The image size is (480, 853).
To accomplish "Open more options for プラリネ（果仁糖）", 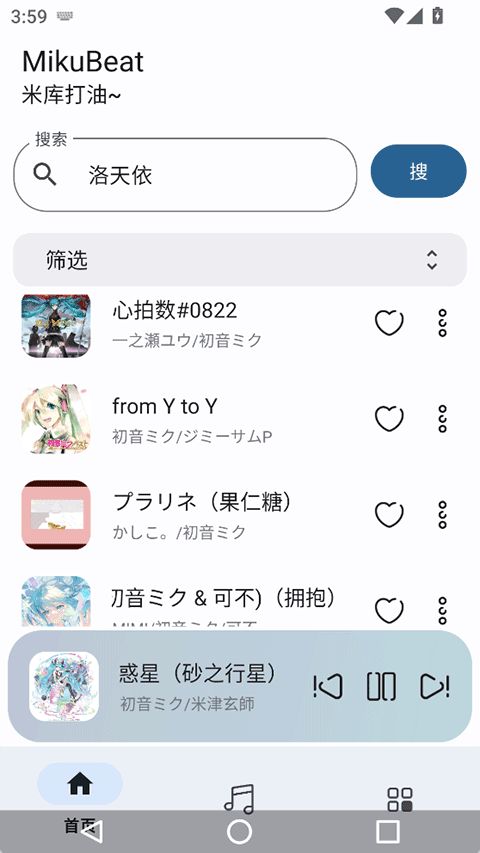I will point(442,515).
